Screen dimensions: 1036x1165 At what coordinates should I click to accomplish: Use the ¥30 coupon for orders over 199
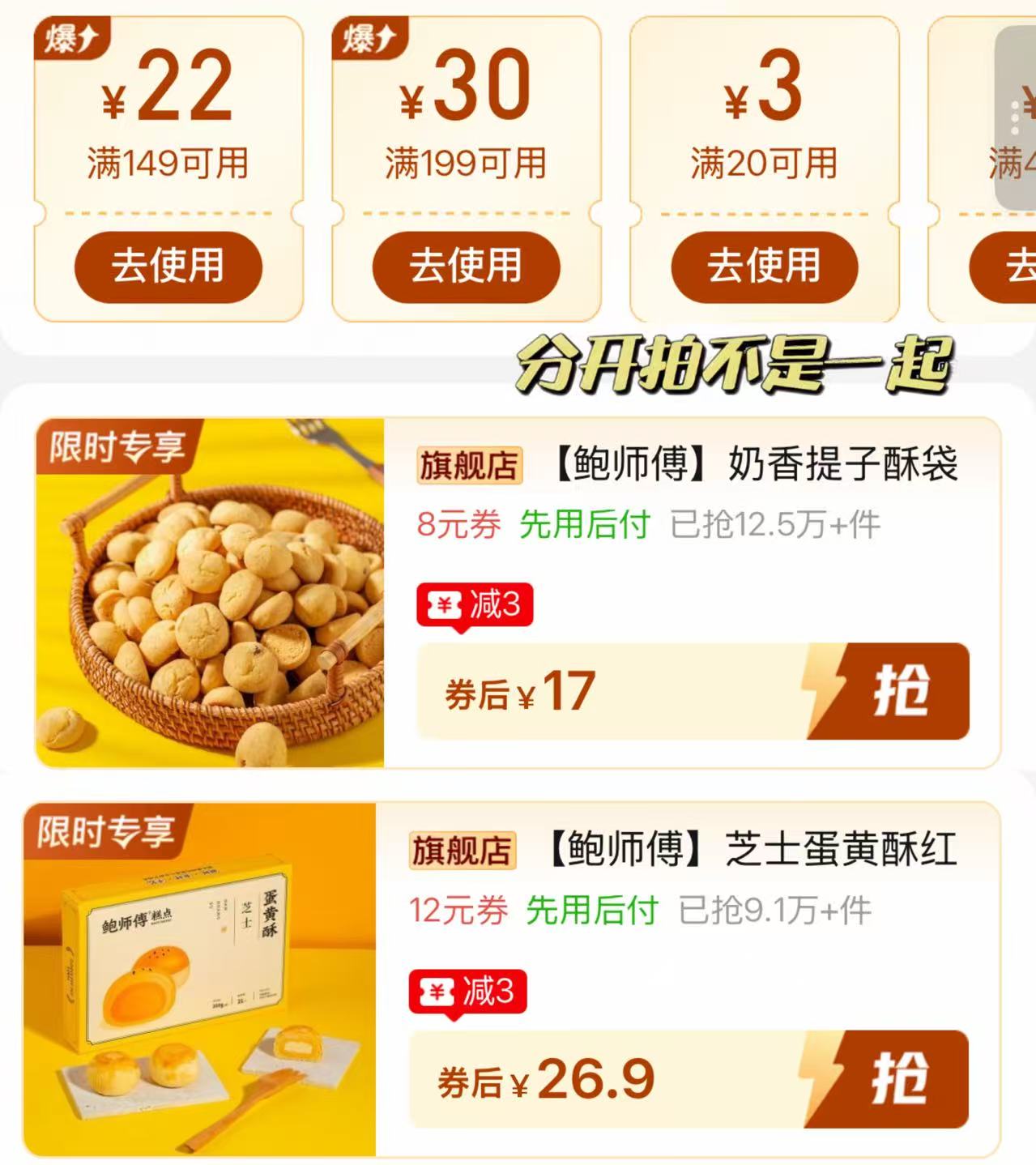tap(466, 267)
